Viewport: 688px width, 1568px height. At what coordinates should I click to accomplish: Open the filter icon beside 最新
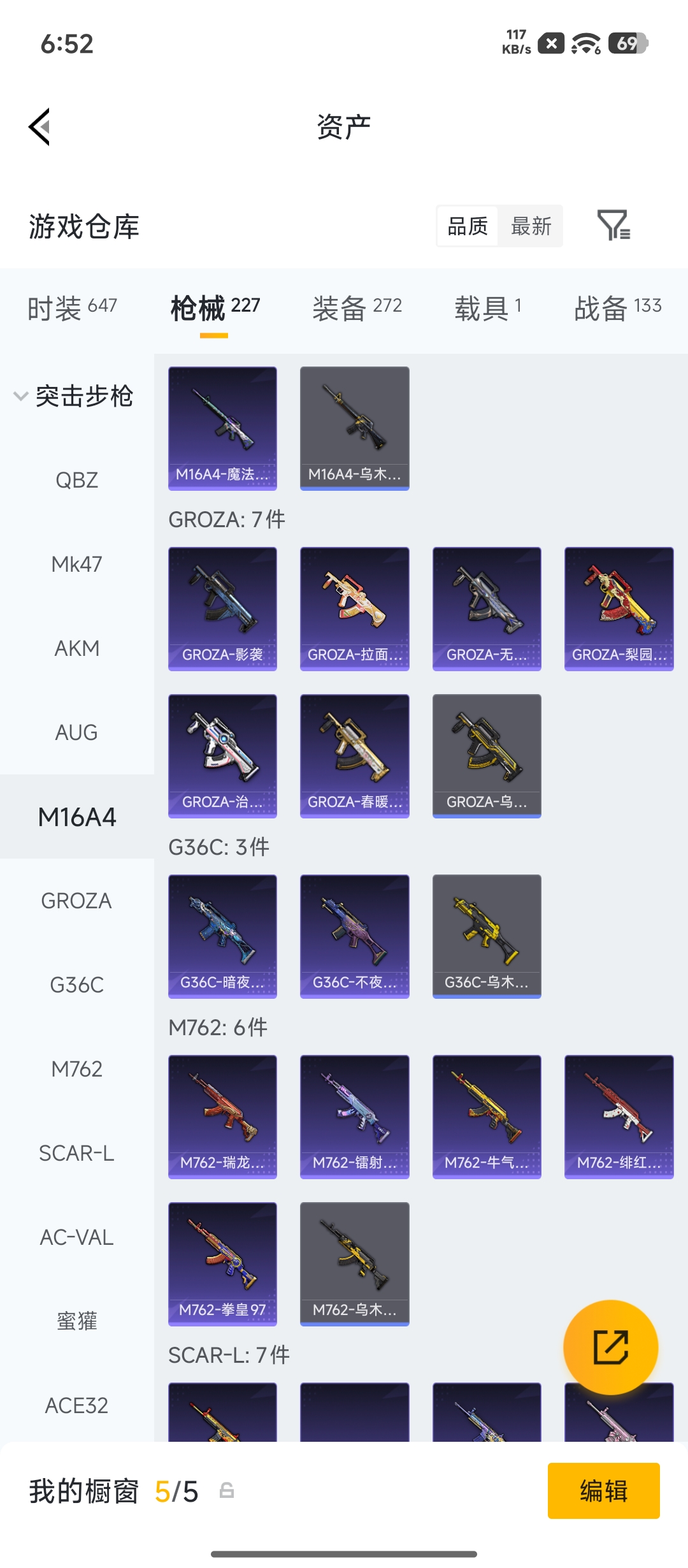(x=613, y=225)
